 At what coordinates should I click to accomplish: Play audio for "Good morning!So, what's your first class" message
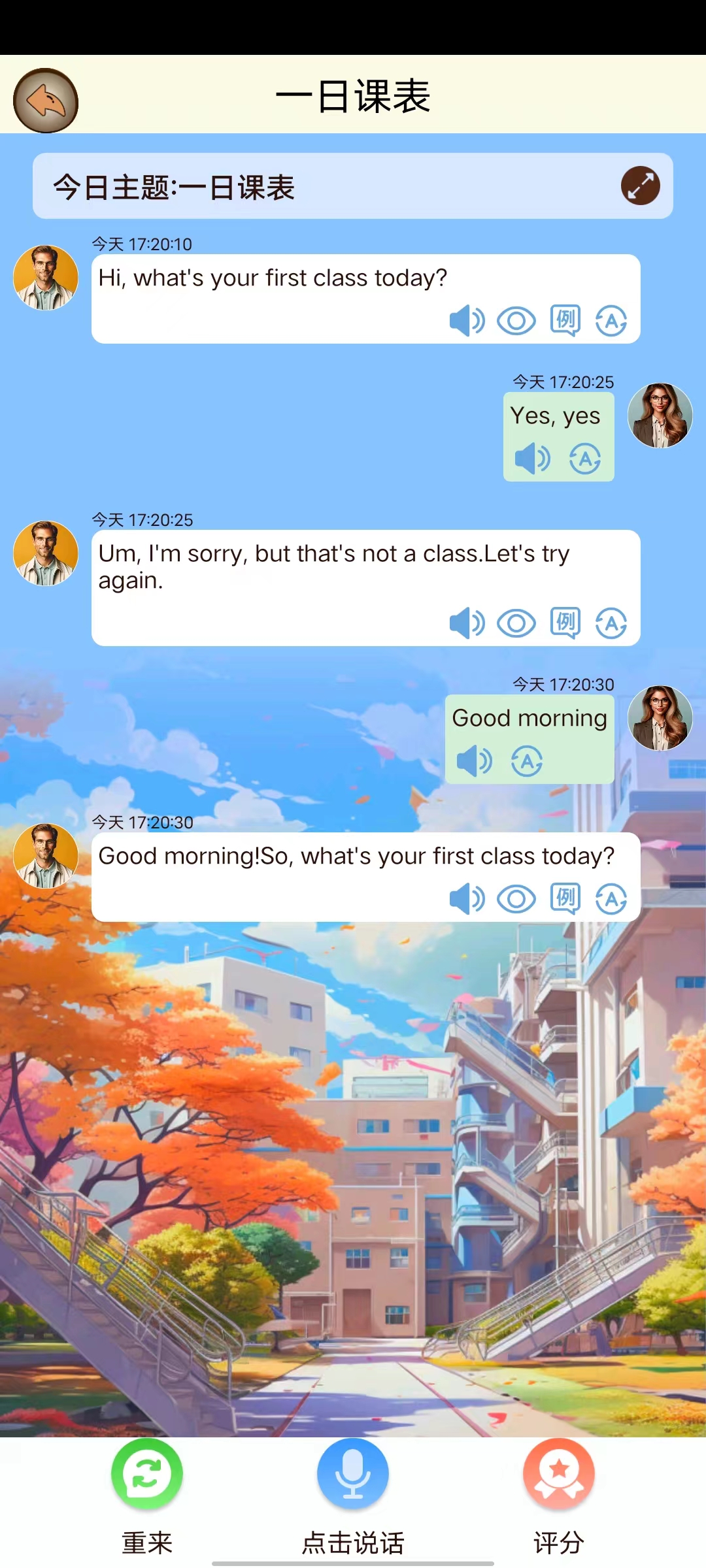(x=467, y=899)
